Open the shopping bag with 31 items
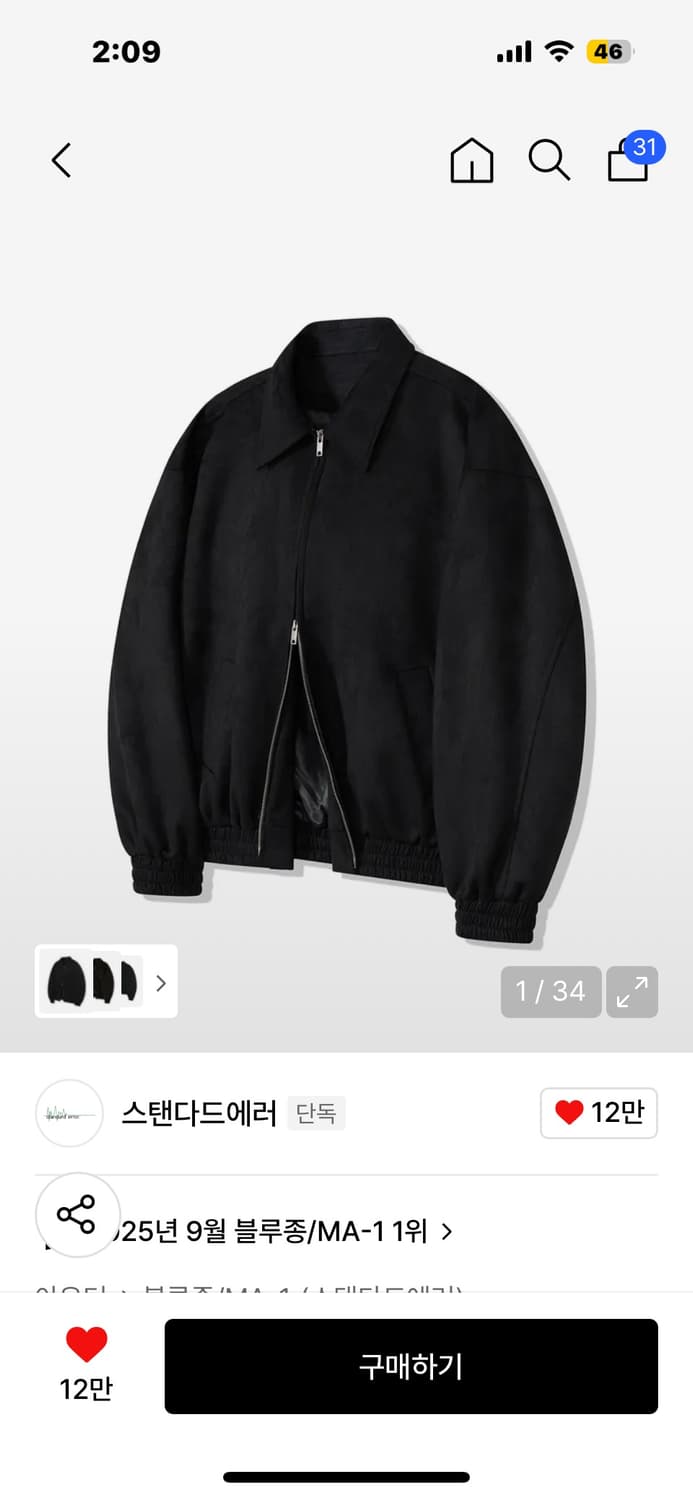693x1500 pixels. 629,160
